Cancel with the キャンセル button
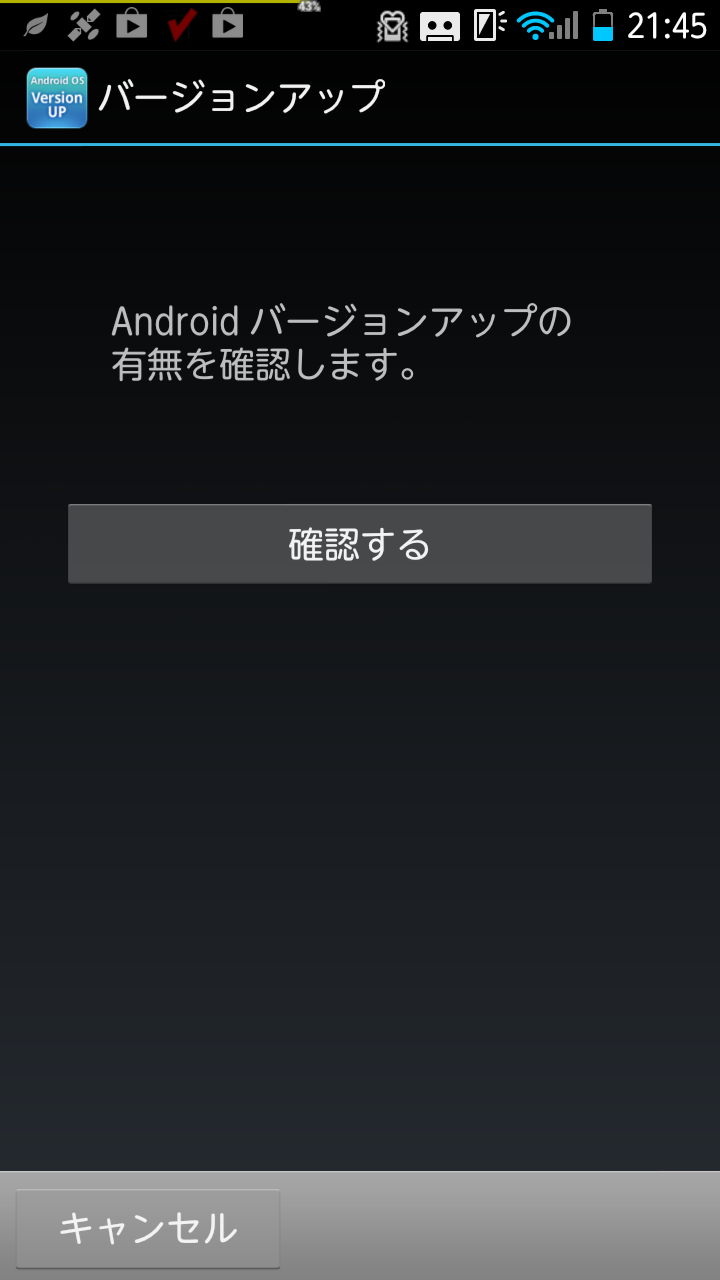 click(148, 1228)
